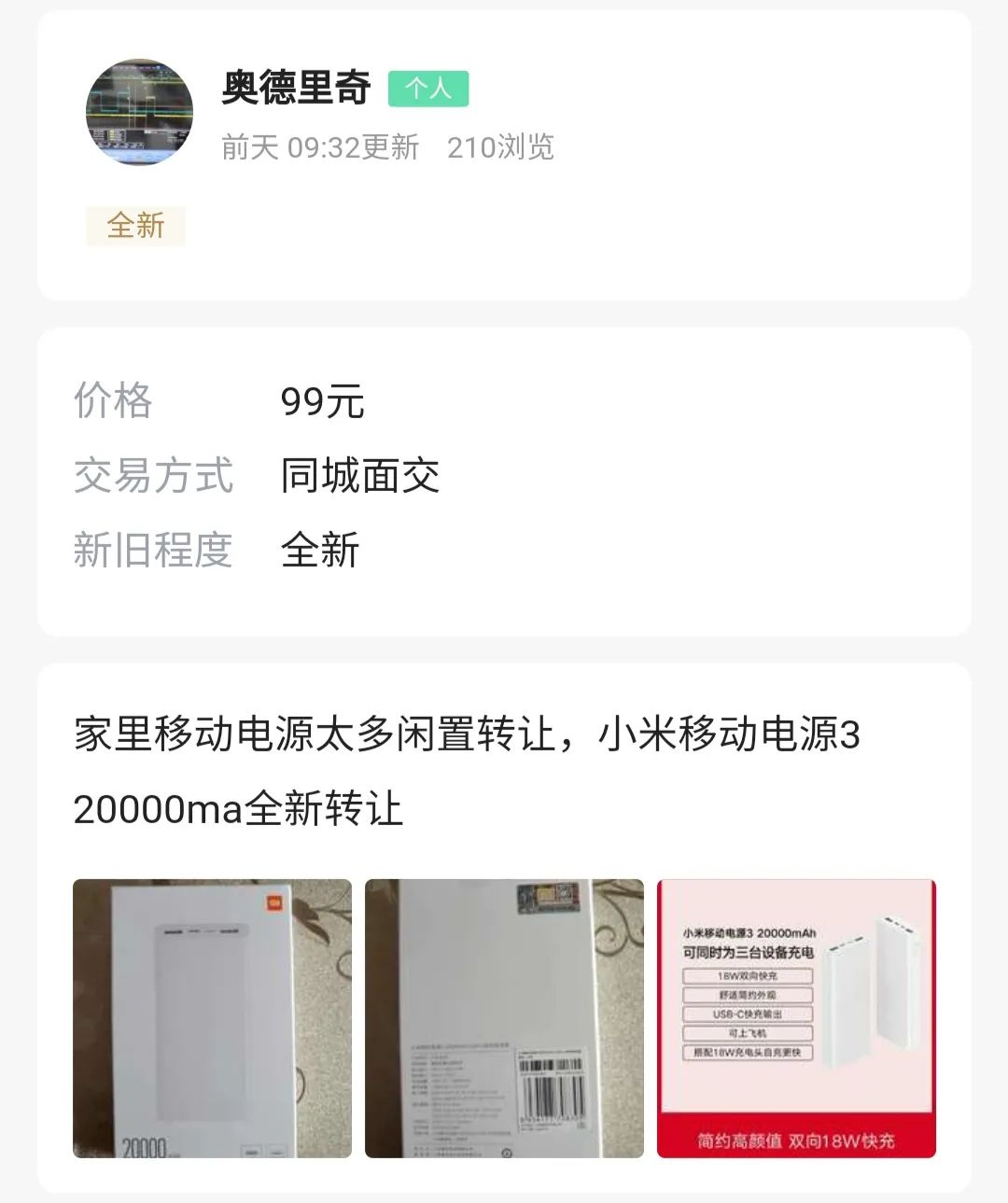
Task: Open seller name 奥德里奇
Action: (x=296, y=88)
